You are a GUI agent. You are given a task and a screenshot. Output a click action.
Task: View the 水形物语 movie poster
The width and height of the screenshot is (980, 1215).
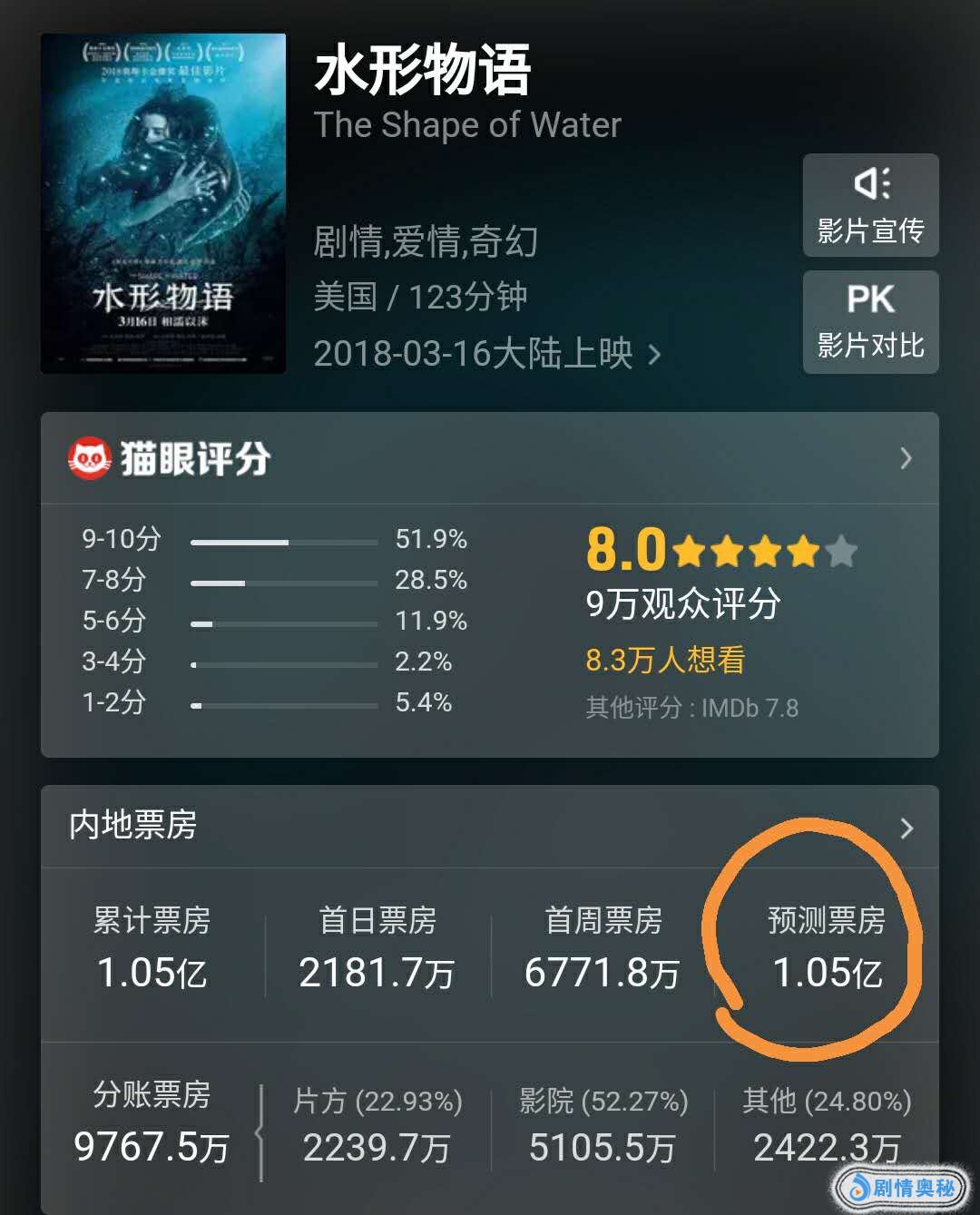tap(163, 203)
